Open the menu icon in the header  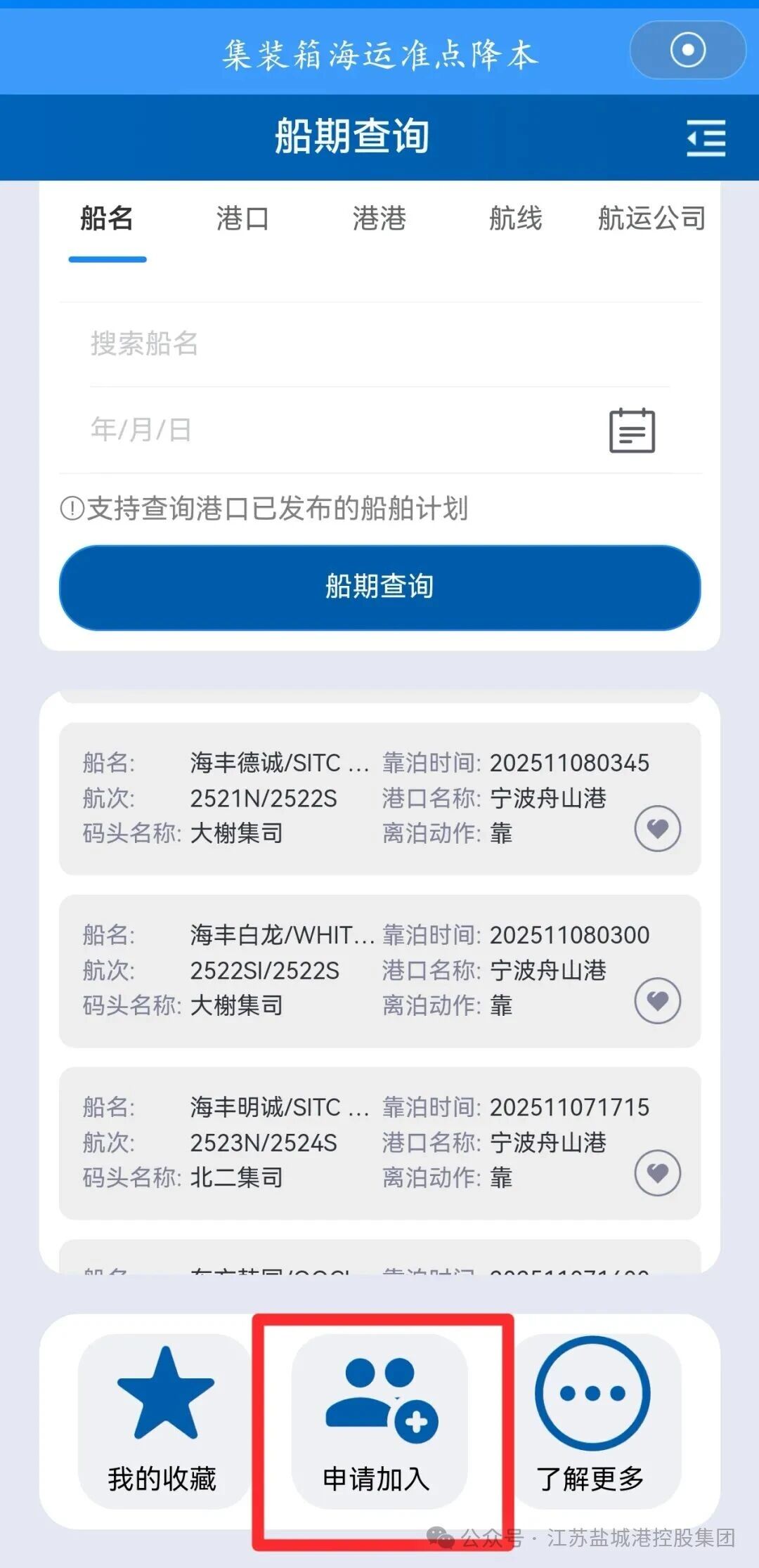click(x=706, y=138)
